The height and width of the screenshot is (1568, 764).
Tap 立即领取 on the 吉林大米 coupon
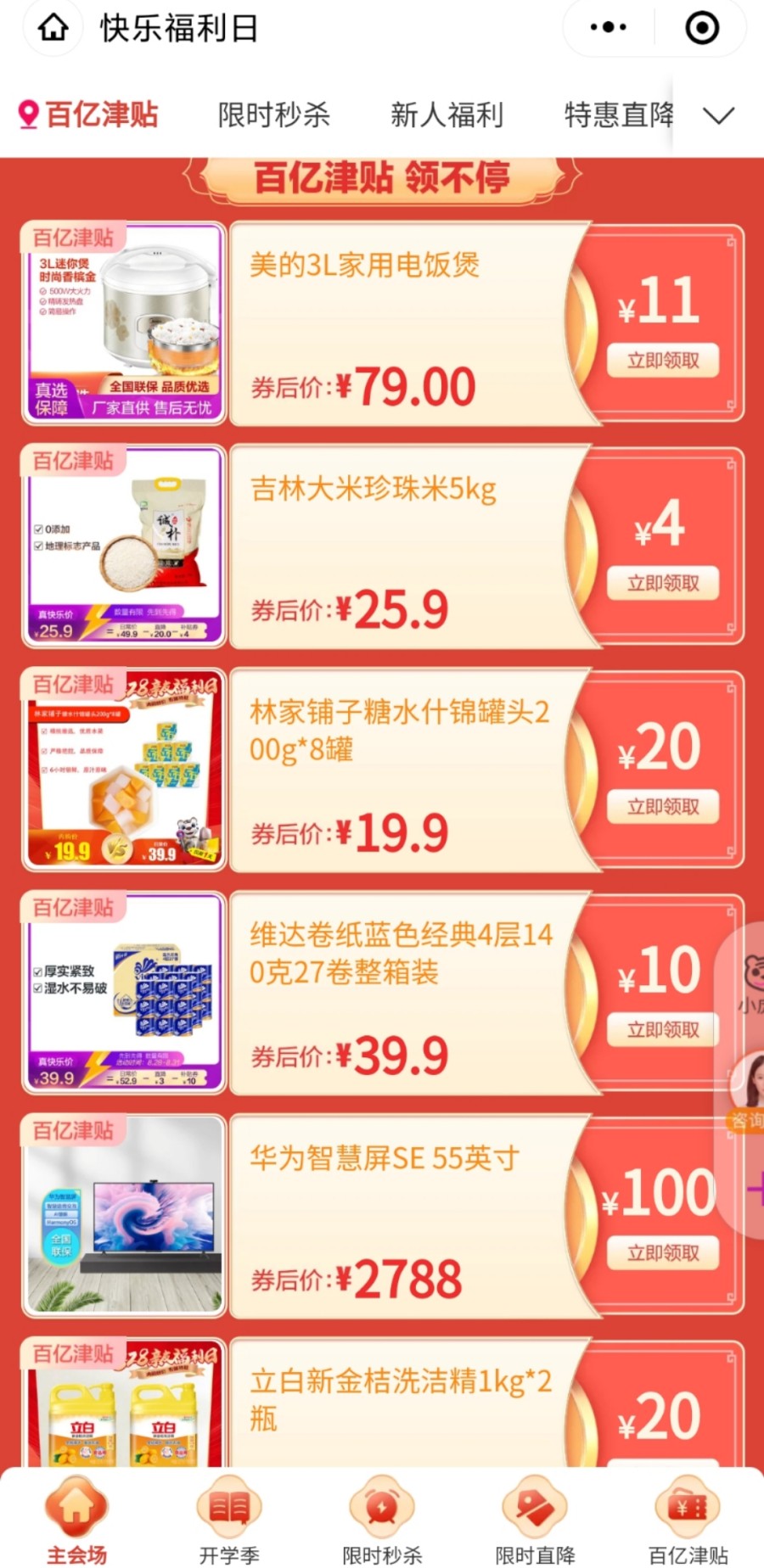click(663, 583)
